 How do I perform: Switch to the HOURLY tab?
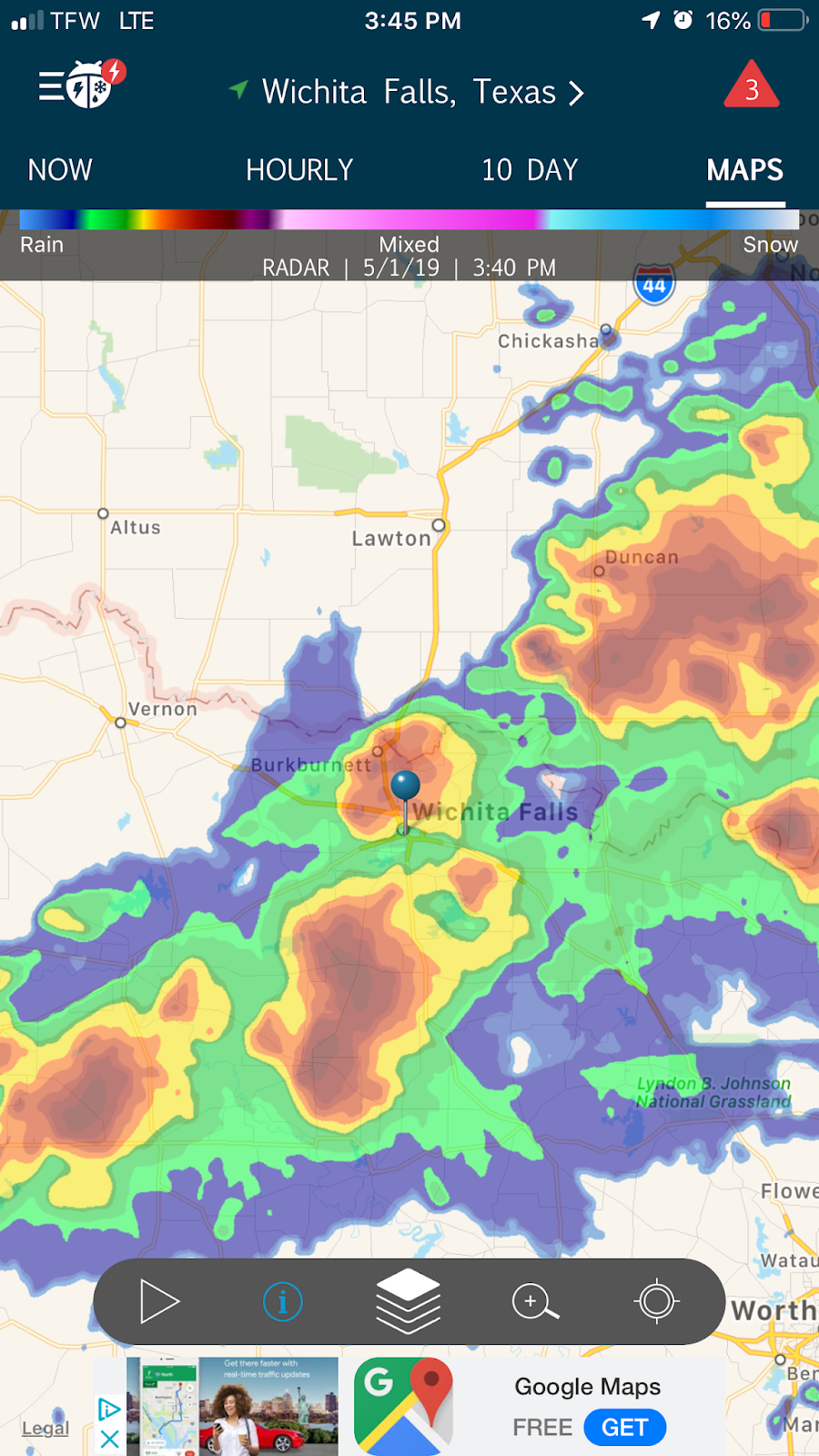[299, 170]
